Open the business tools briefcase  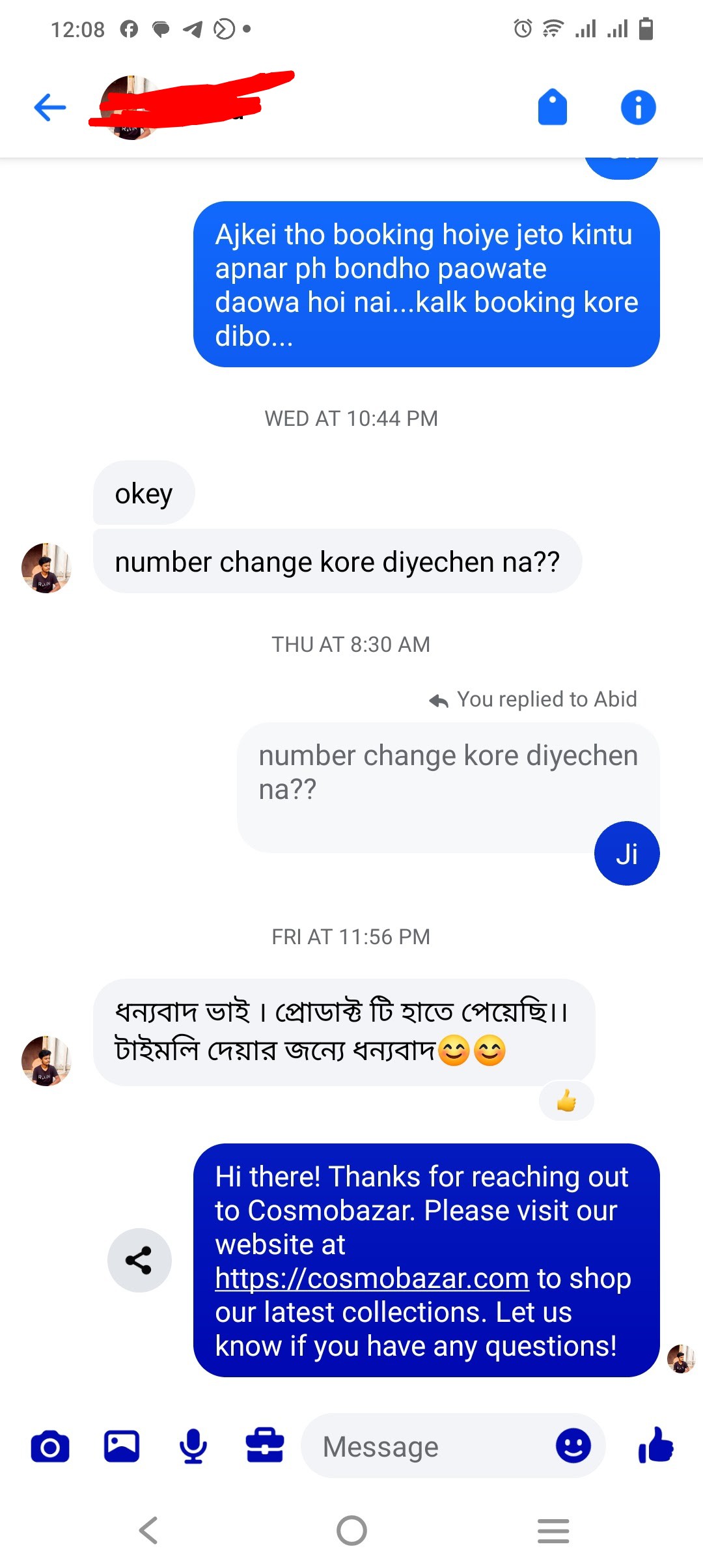(265, 1447)
